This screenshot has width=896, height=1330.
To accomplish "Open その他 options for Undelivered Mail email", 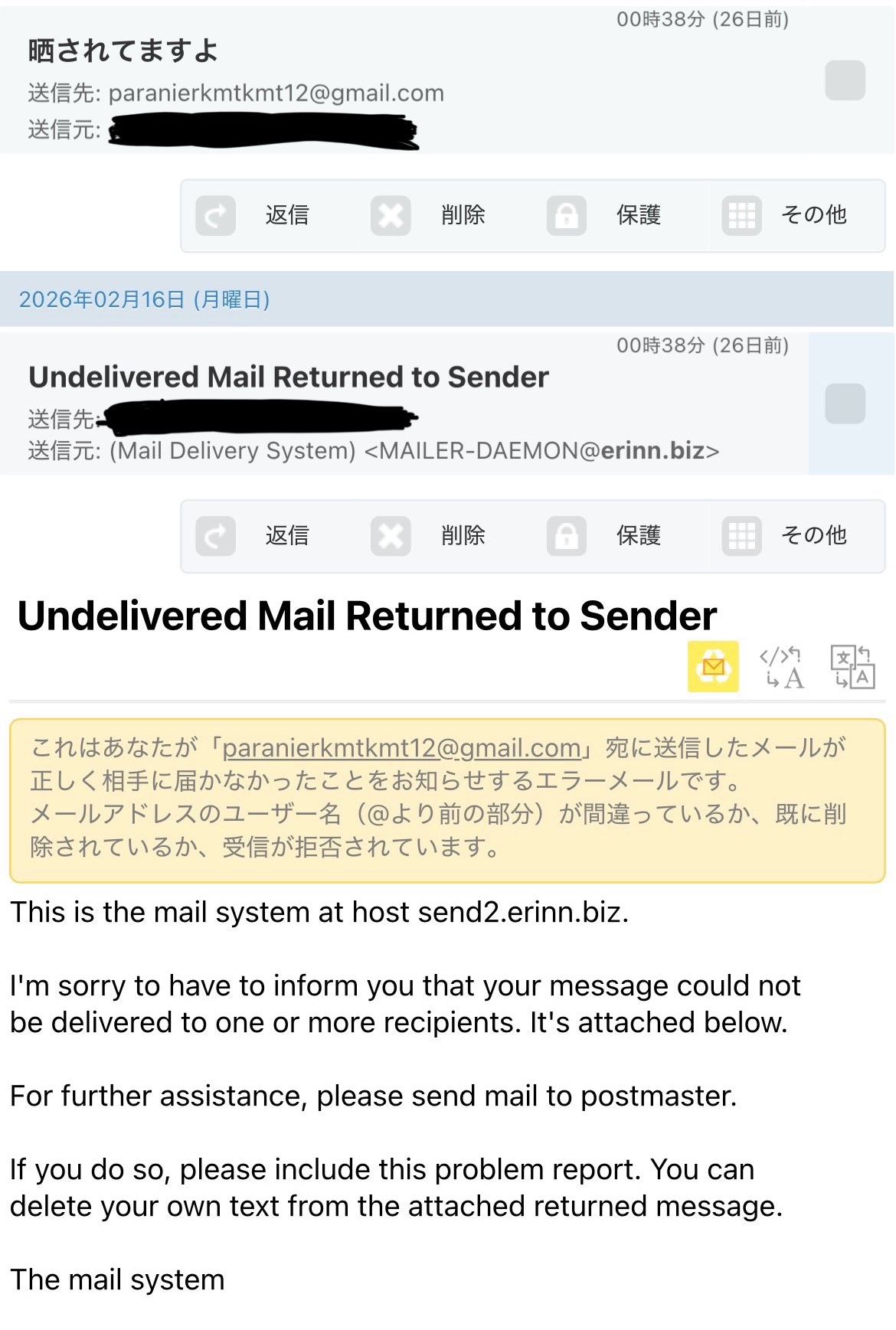I will click(795, 536).
